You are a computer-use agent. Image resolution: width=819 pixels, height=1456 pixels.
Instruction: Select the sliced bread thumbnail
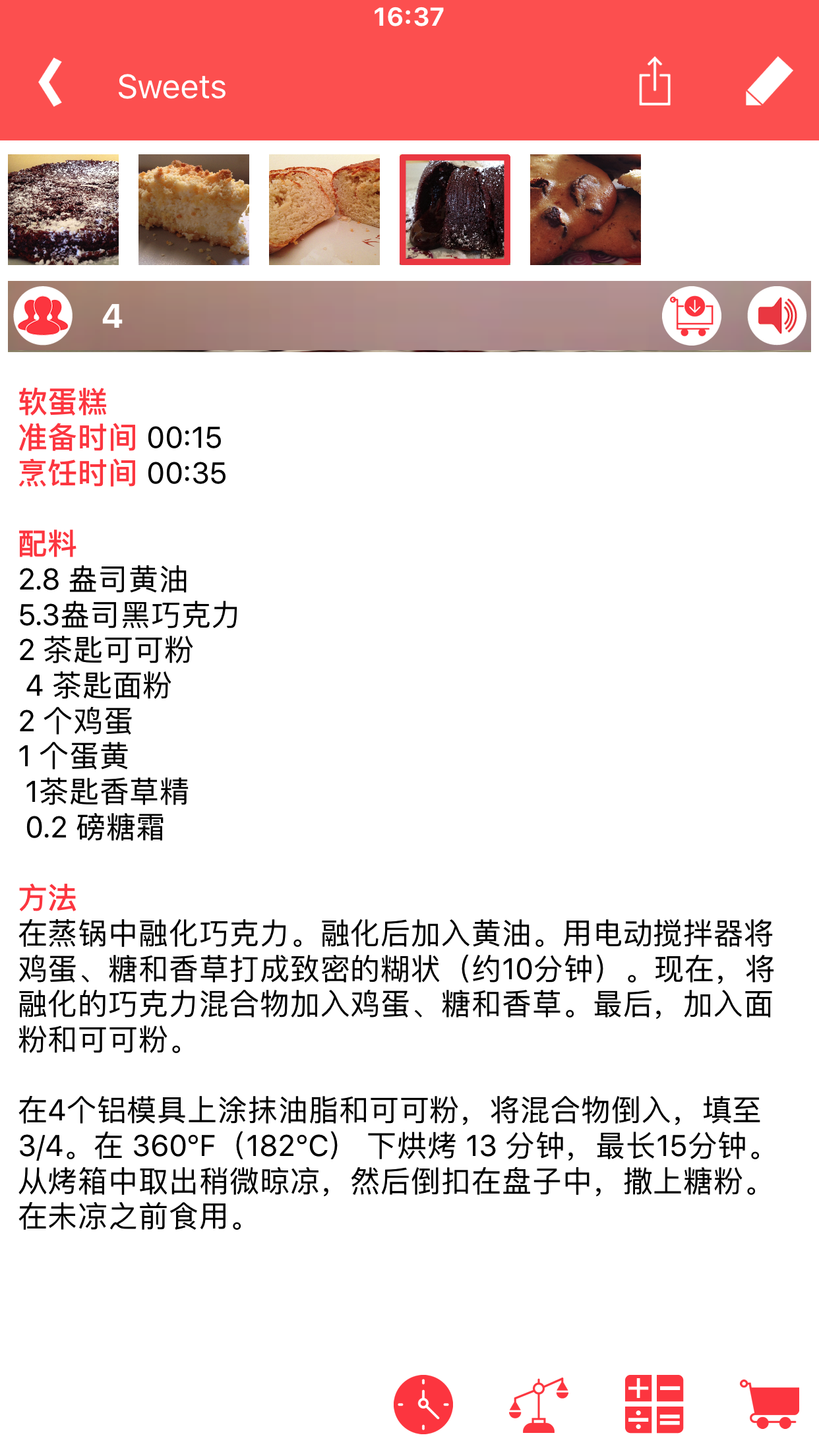pyautogui.click(x=324, y=210)
